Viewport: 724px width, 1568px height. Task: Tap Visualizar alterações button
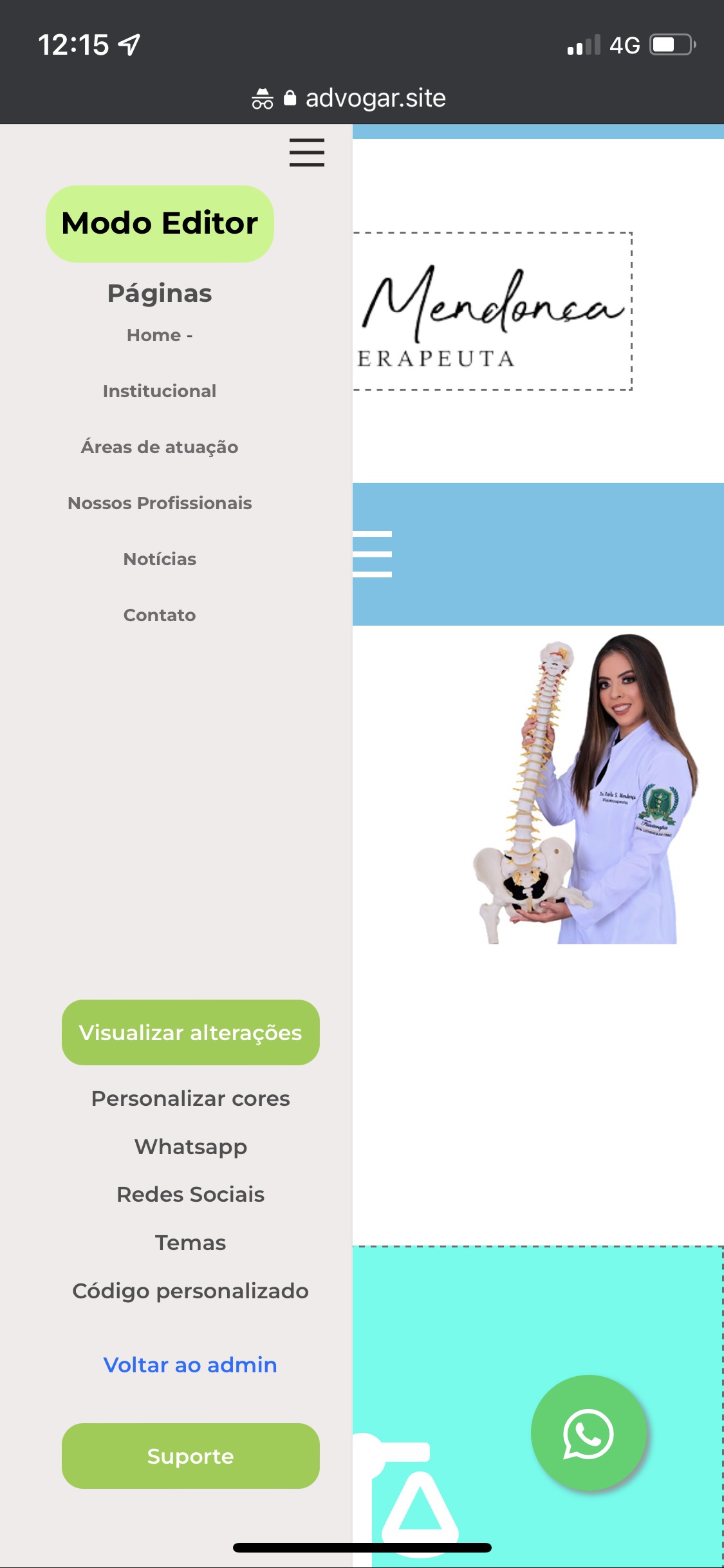[x=190, y=1032]
